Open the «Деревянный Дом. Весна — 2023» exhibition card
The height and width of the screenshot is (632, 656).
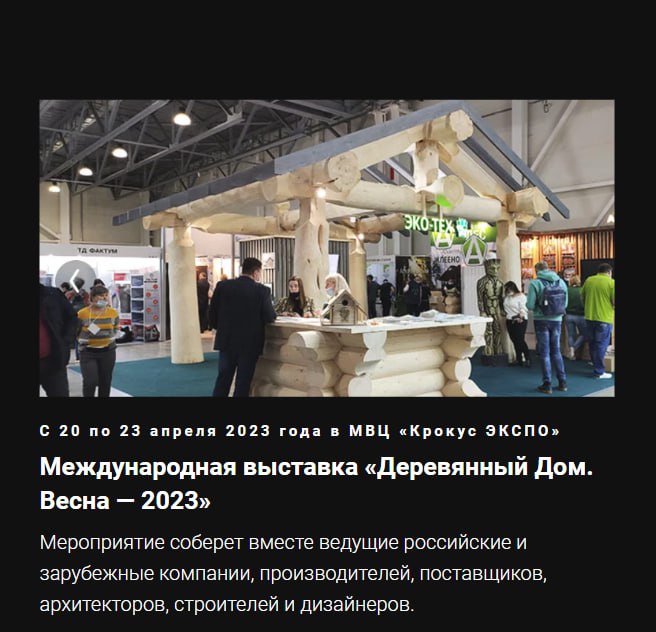tap(316, 483)
